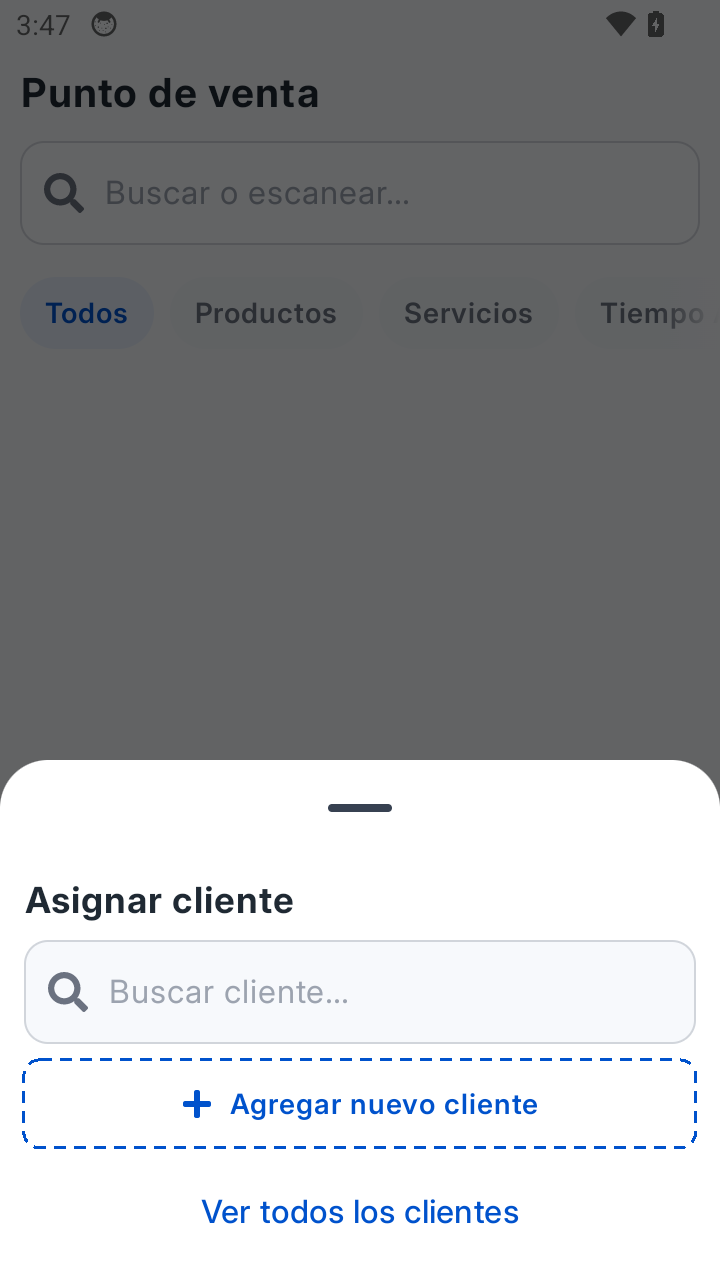Tap the Buscar cliente search field
The image size is (720, 1280).
(x=360, y=992)
